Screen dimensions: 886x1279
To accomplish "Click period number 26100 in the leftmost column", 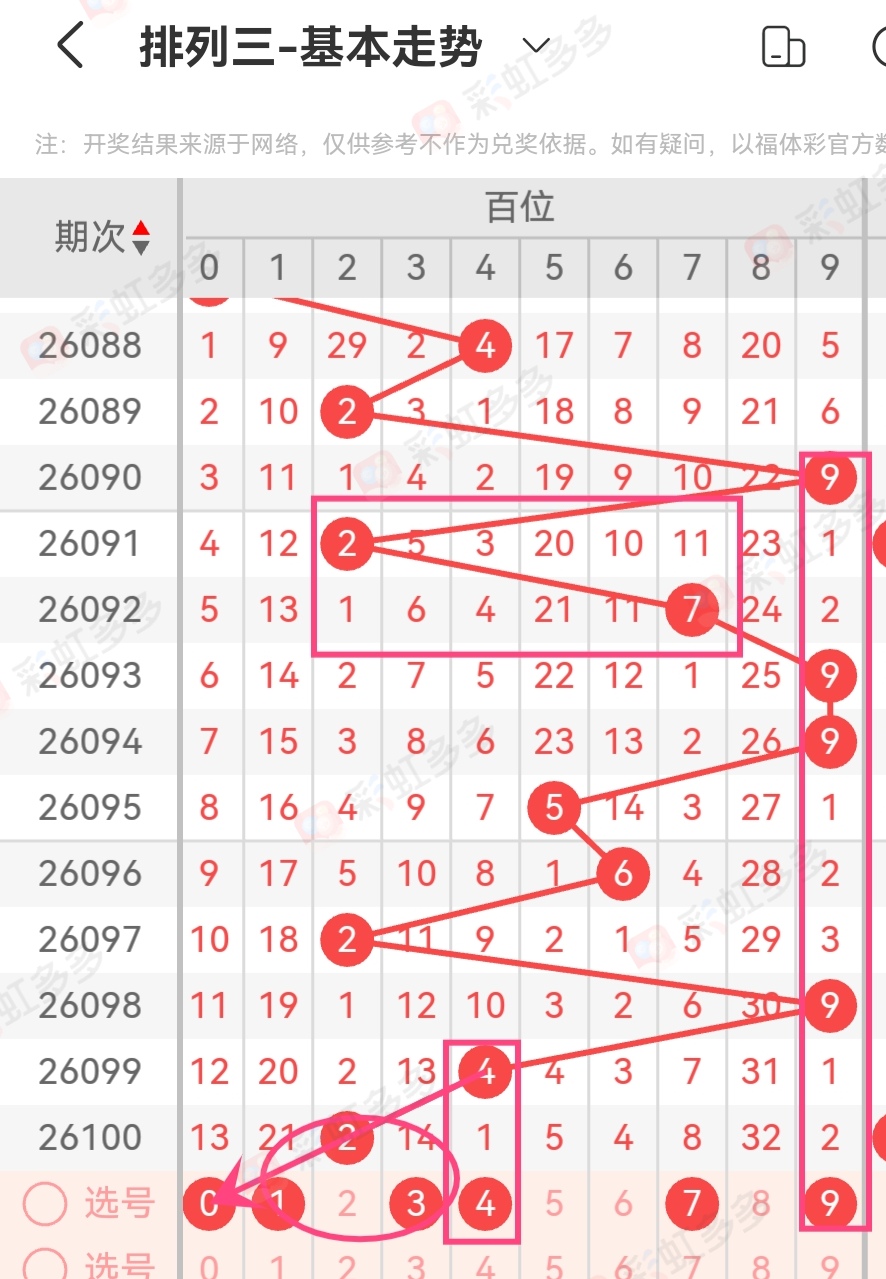I will (x=88, y=1137).
